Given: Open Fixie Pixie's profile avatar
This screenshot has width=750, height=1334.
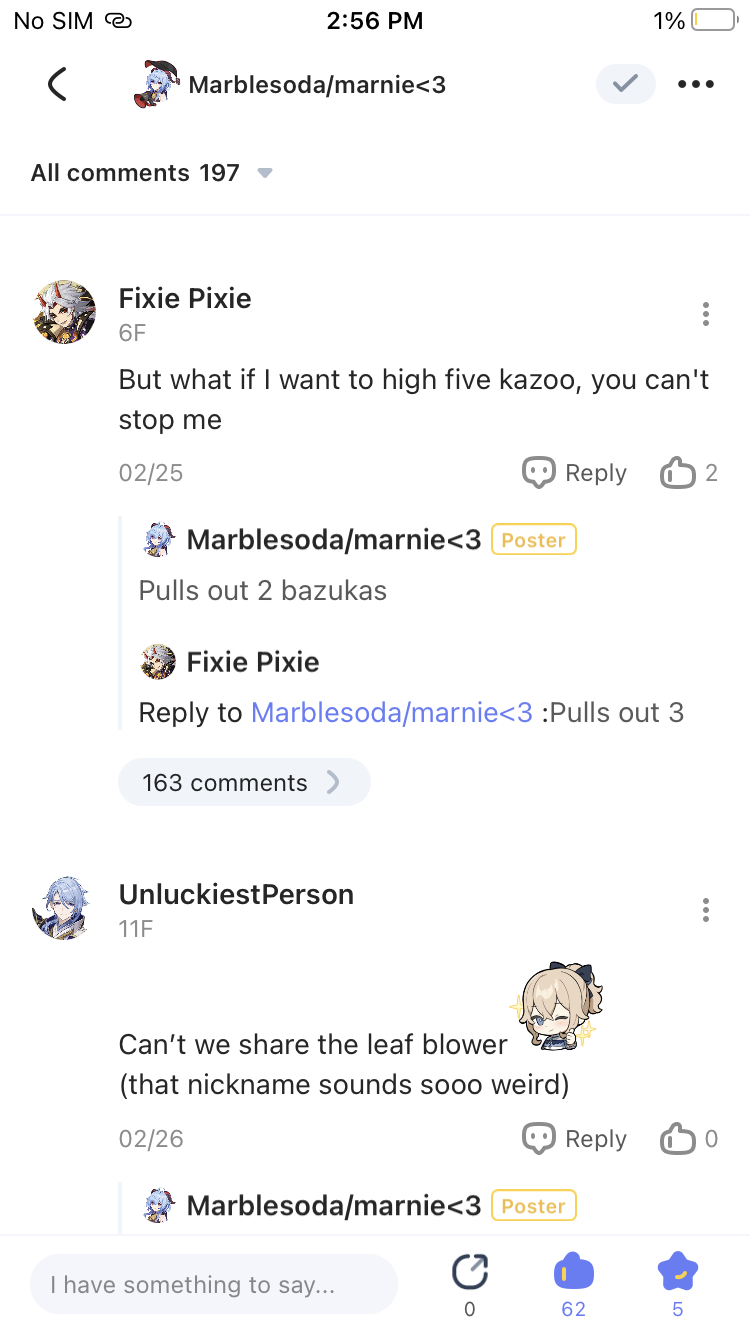Looking at the screenshot, I should tap(65, 312).
